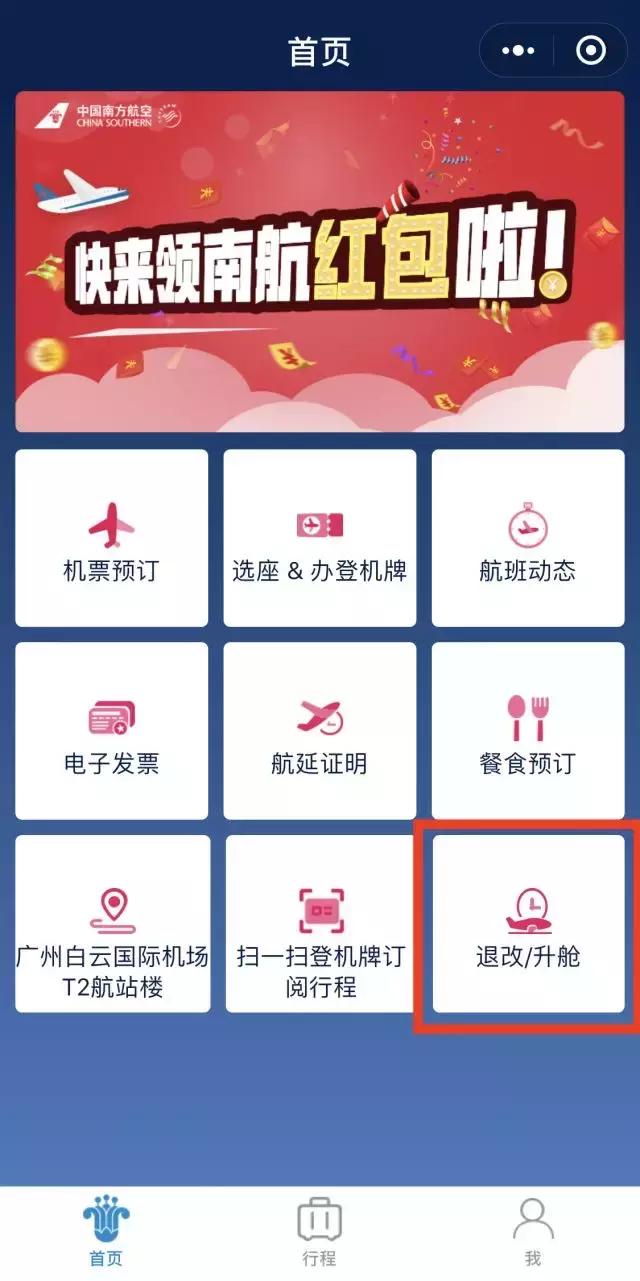The width and height of the screenshot is (640, 1281).
Task: Select the 首页 home tab
Action: point(107,1233)
